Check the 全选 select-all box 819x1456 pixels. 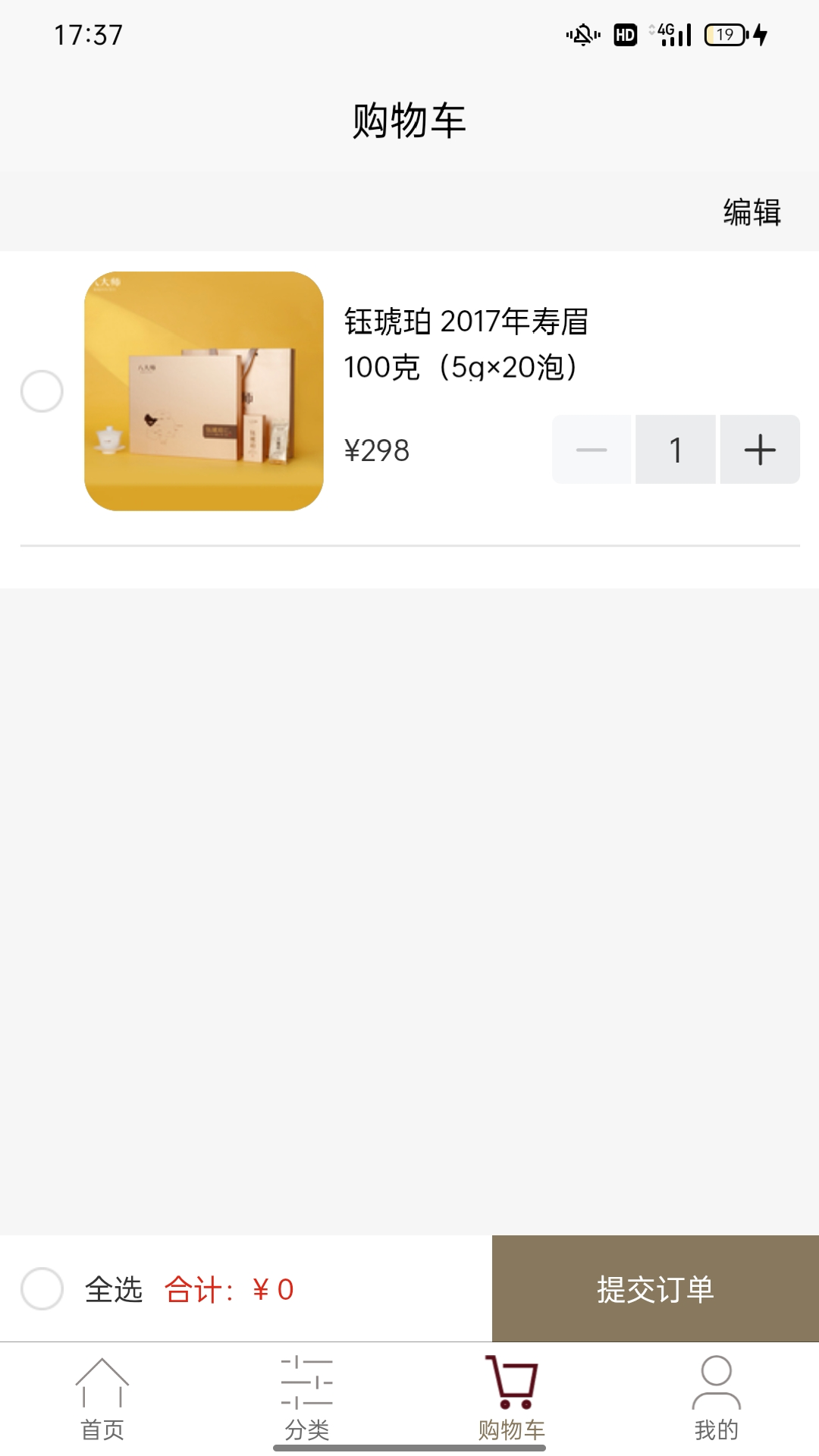pyautogui.click(x=42, y=1288)
